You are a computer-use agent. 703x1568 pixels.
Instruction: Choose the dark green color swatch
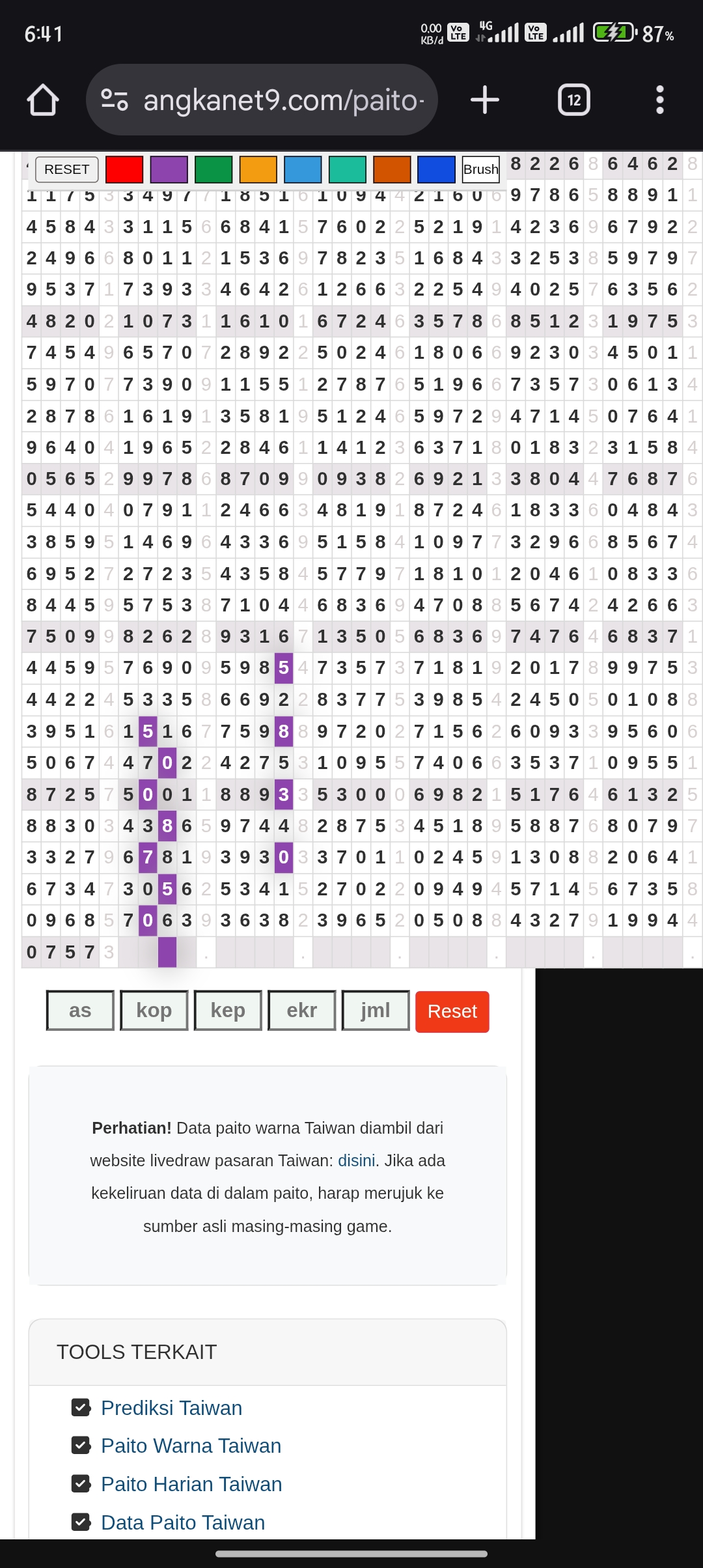tap(214, 169)
